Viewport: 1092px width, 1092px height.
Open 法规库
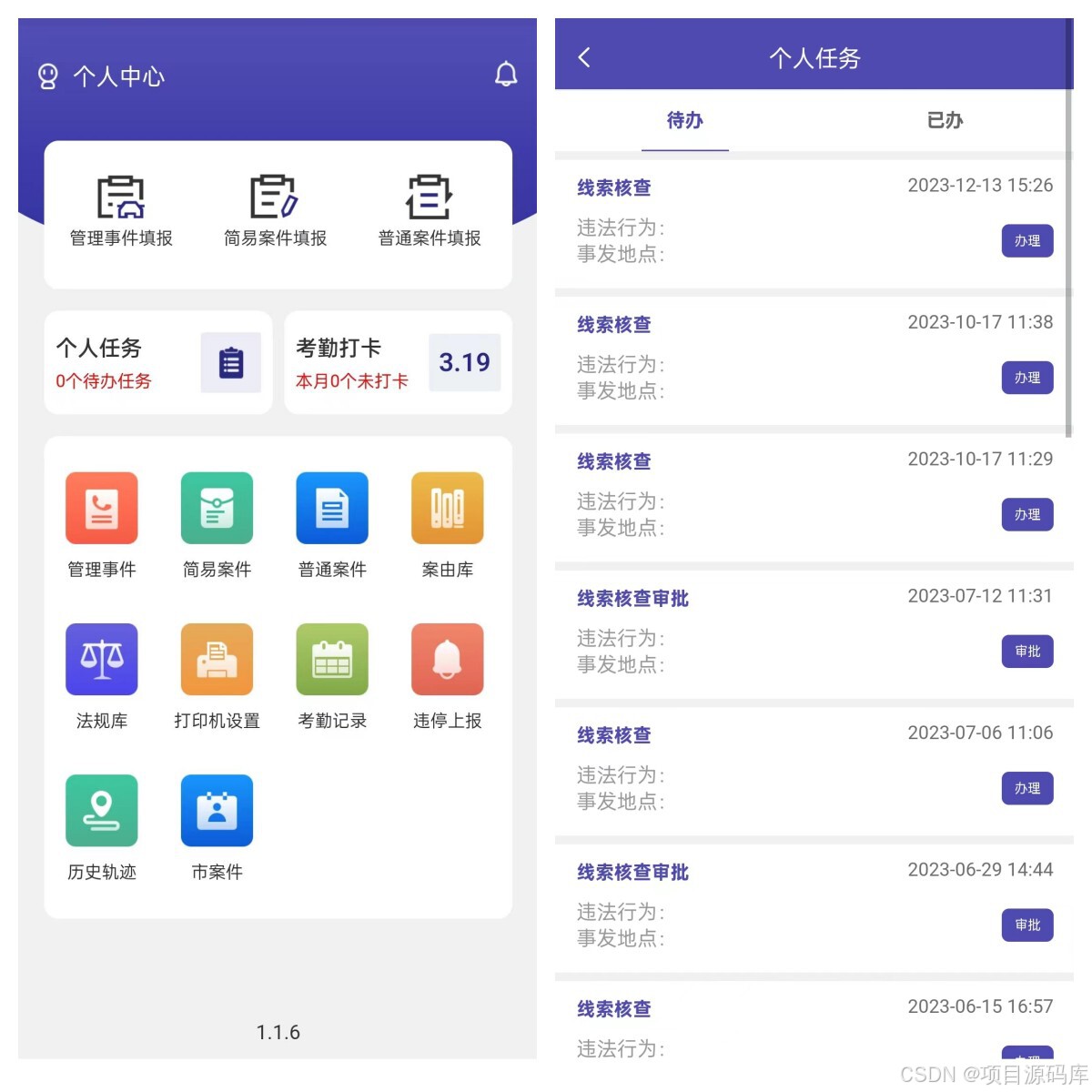tap(102, 676)
